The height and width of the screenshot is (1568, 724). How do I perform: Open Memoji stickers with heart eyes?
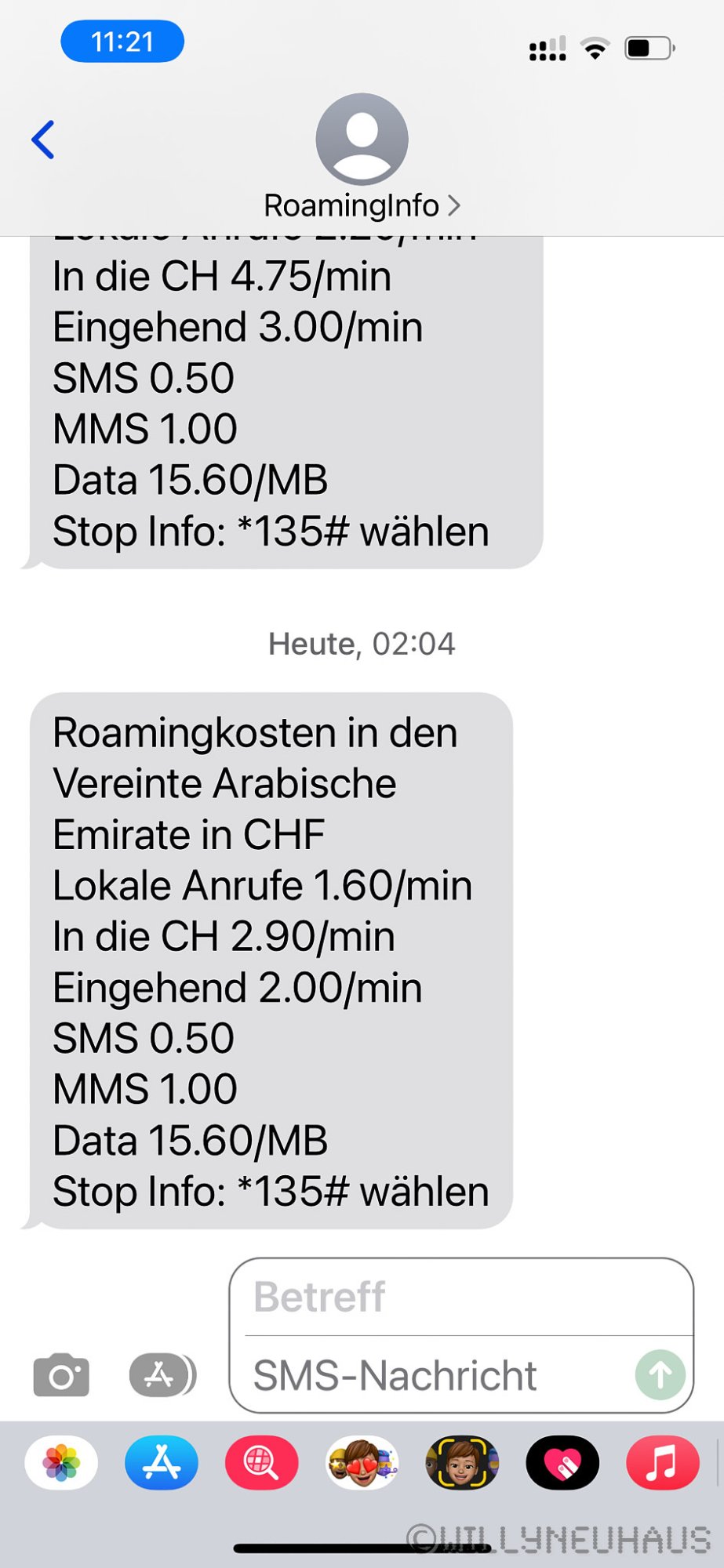[362, 1463]
